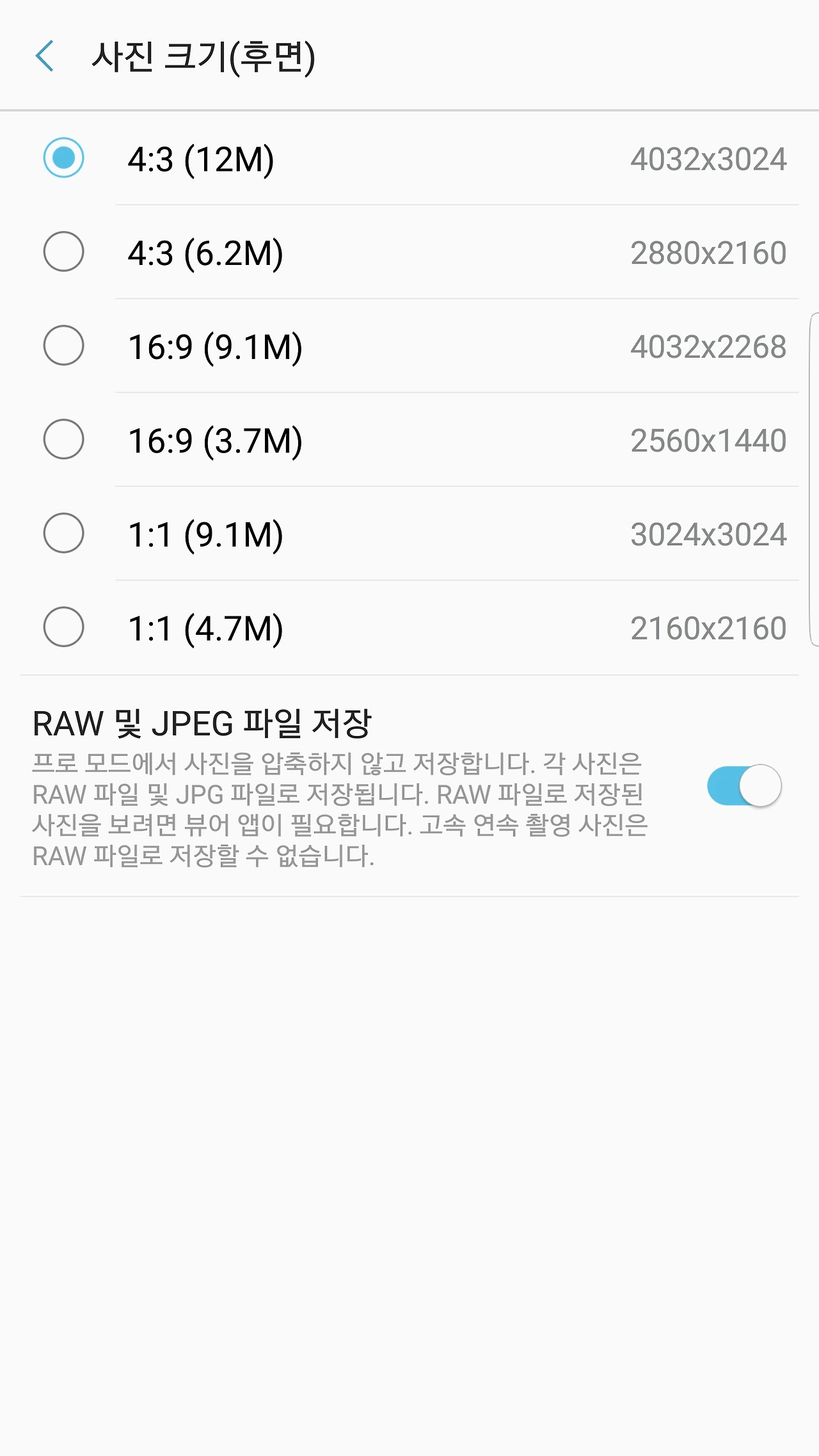Select the 4:3 (6.2M) radio button
This screenshot has height=1456, width=819.
64,252
